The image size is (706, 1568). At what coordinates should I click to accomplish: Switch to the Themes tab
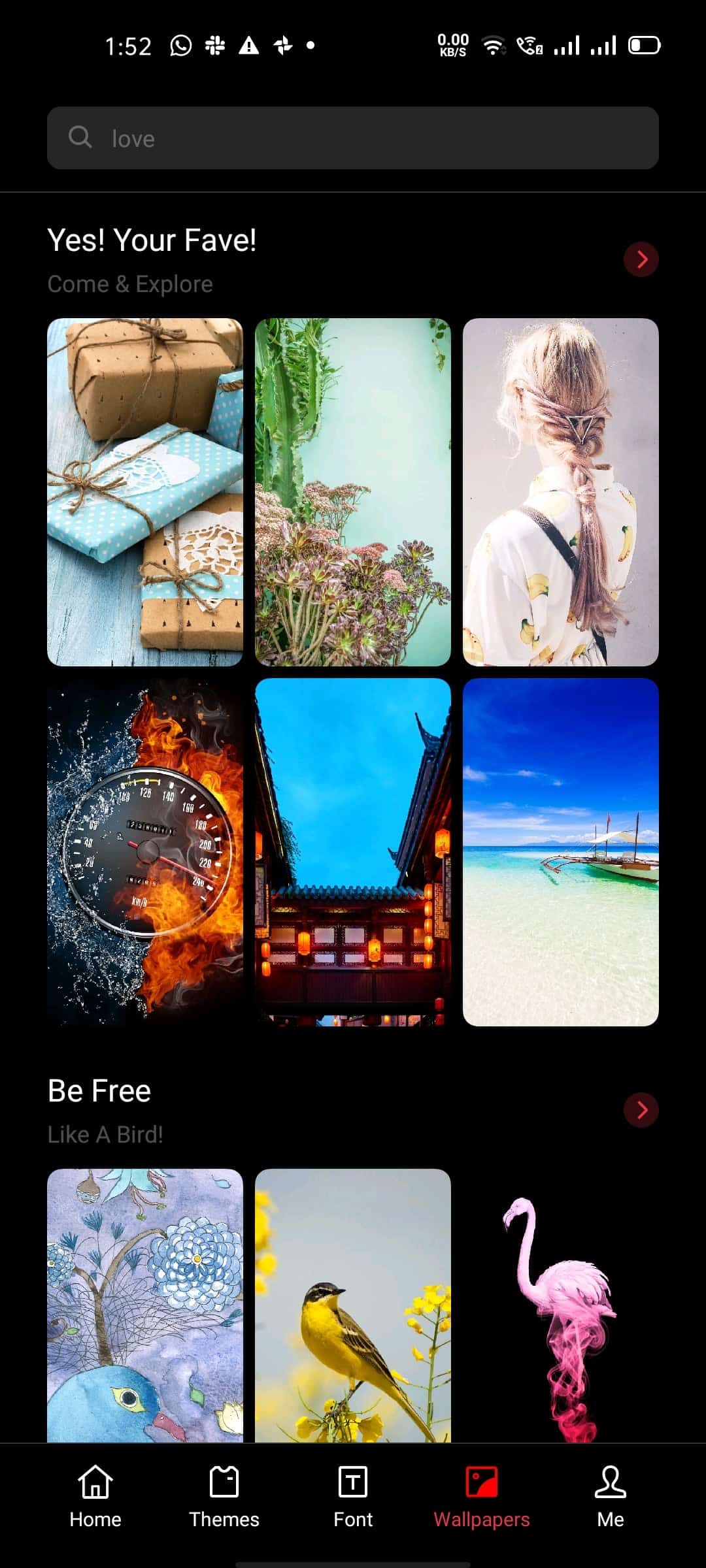(x=224, y=1497)
